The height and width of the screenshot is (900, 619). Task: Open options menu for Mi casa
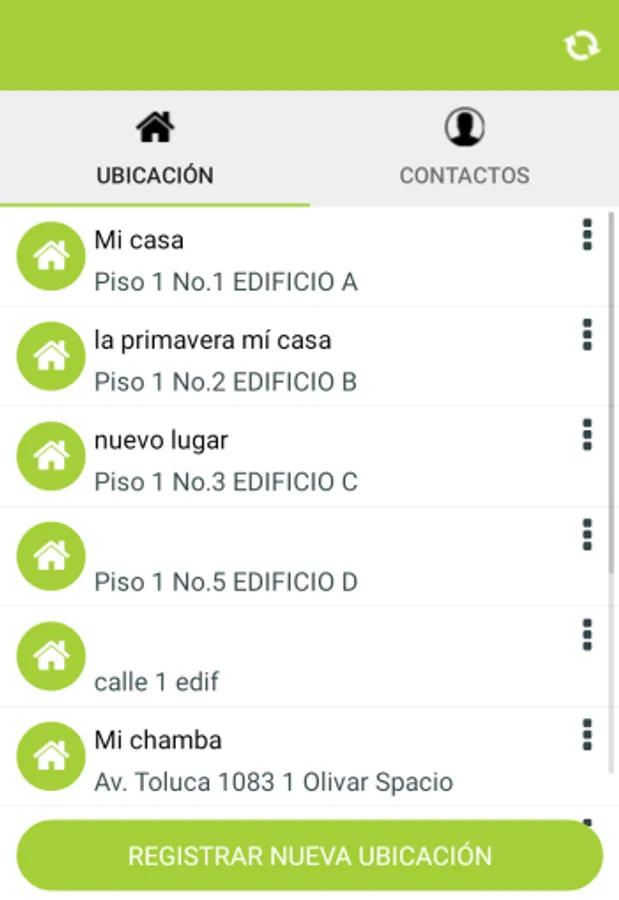(587, 235)
